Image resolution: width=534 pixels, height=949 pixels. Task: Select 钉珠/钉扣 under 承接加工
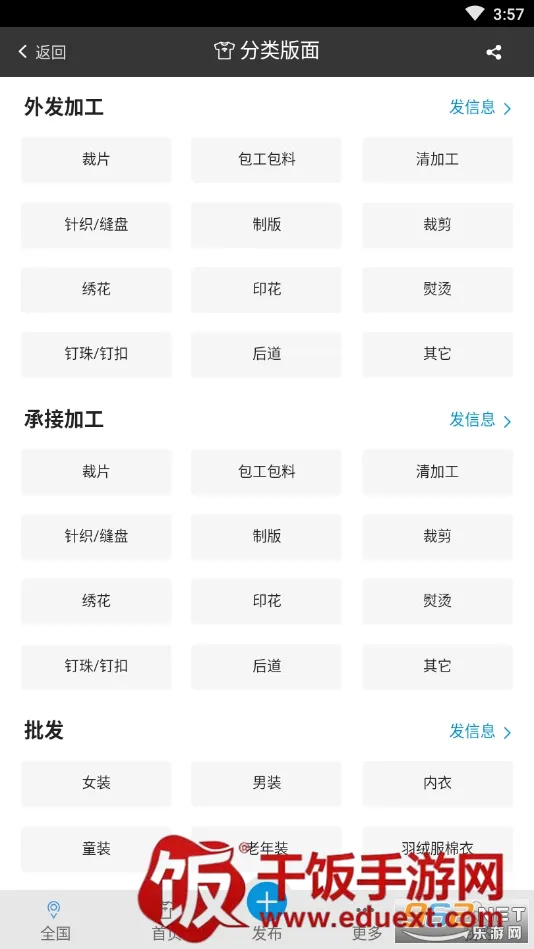pyautogui.click(x=96, y=666)
